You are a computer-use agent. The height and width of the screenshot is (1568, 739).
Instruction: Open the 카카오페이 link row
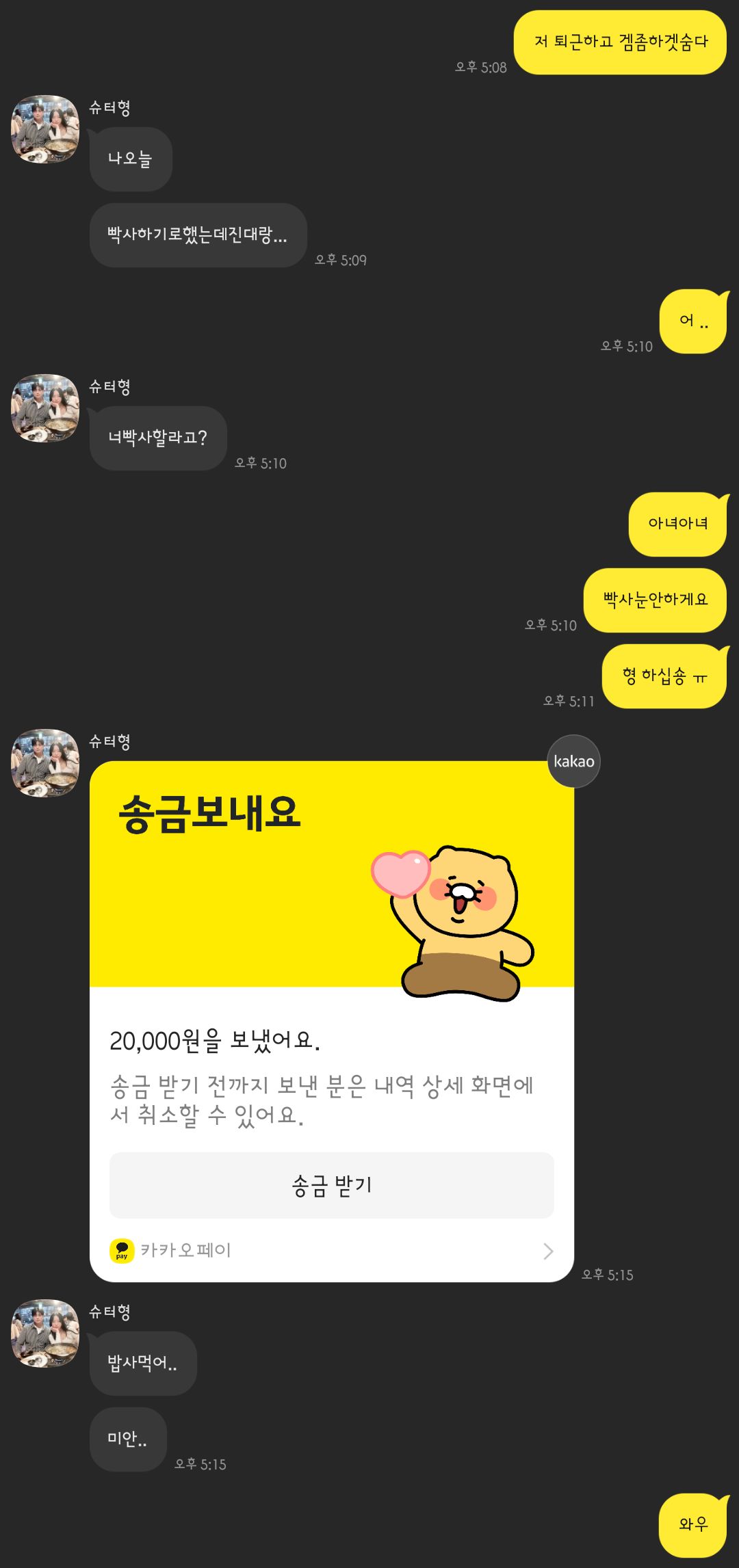click(331, 1251)
